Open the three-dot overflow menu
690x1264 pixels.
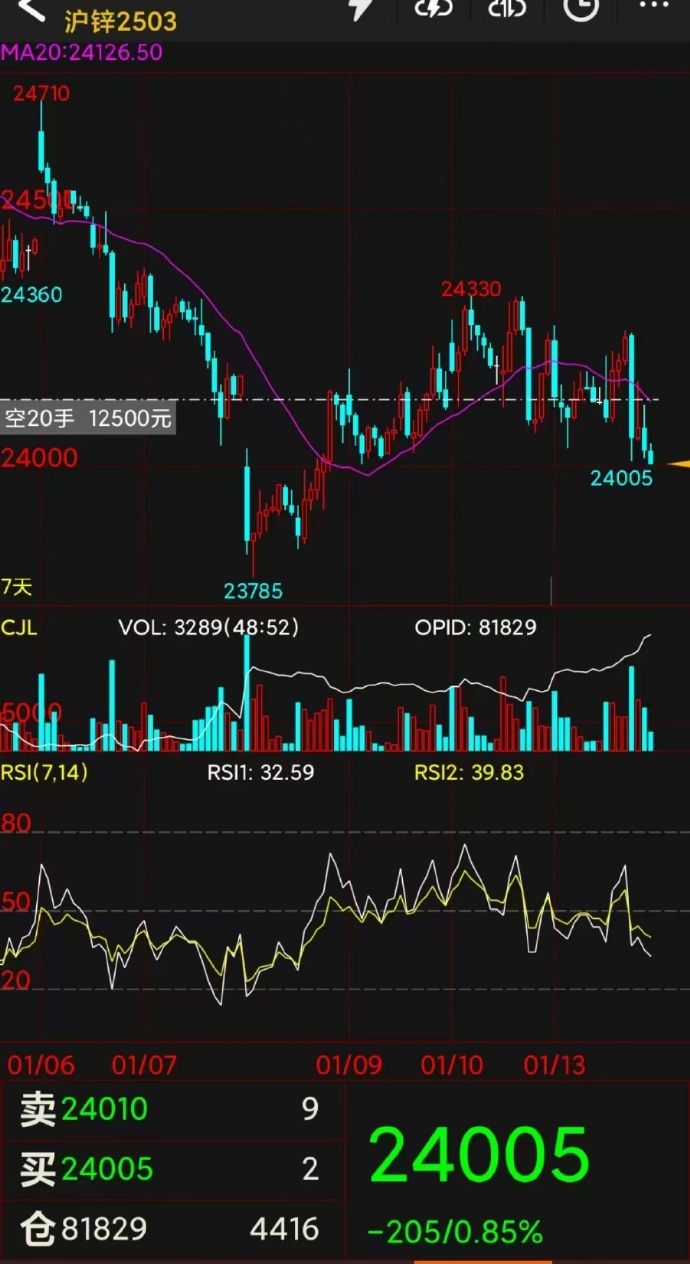coord(654,8)
